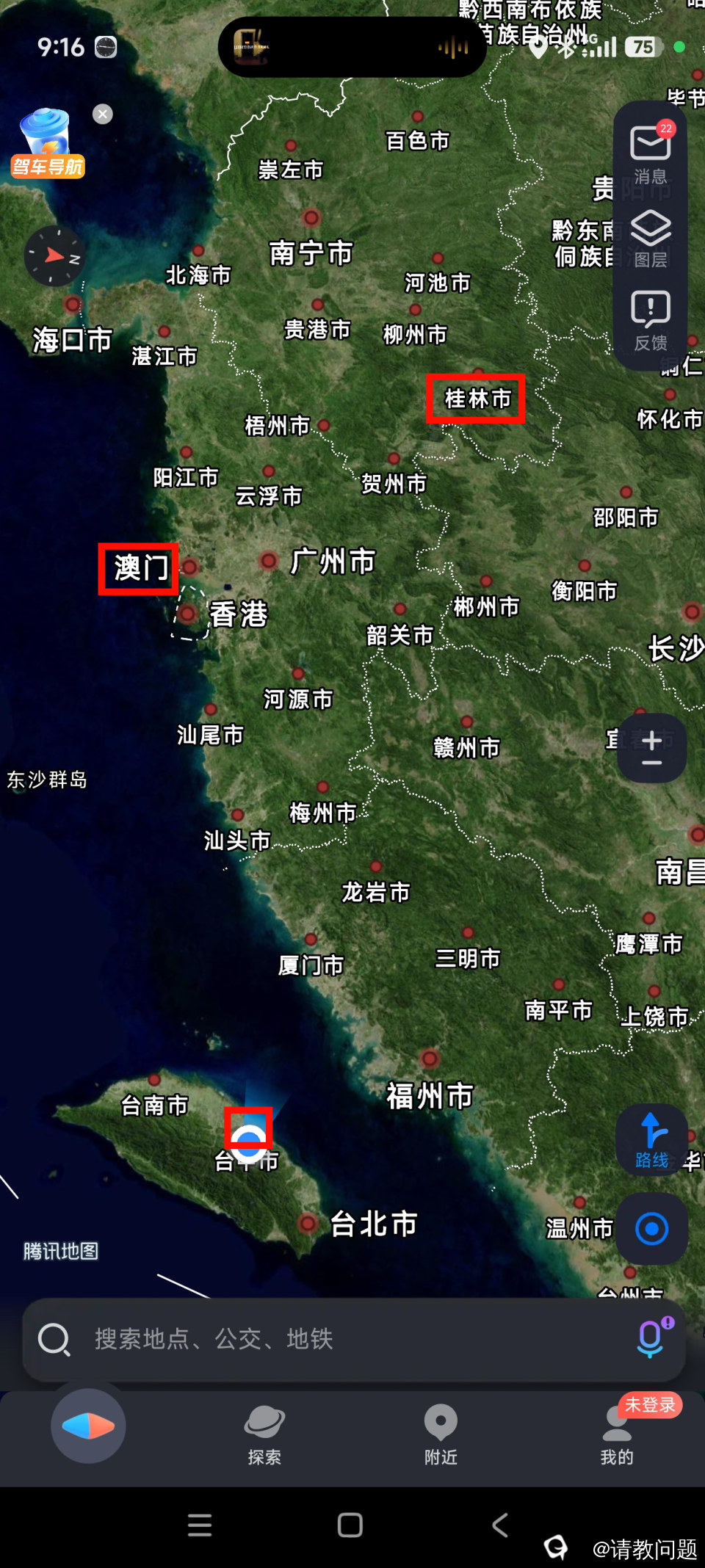Dismiss the 驾车导航 floating bubble
The image size is (705, 1568).
click(102, 114)
